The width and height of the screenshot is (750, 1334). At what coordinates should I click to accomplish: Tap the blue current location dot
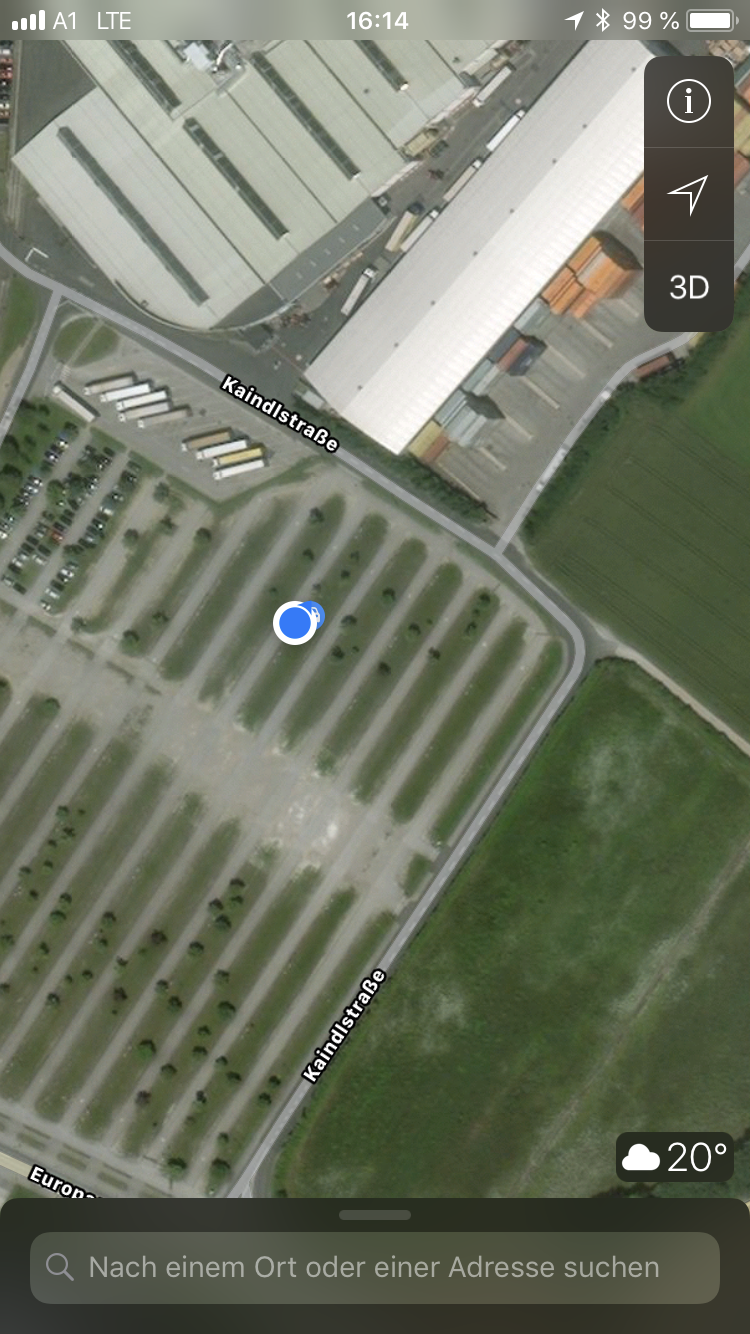(295, 623)
